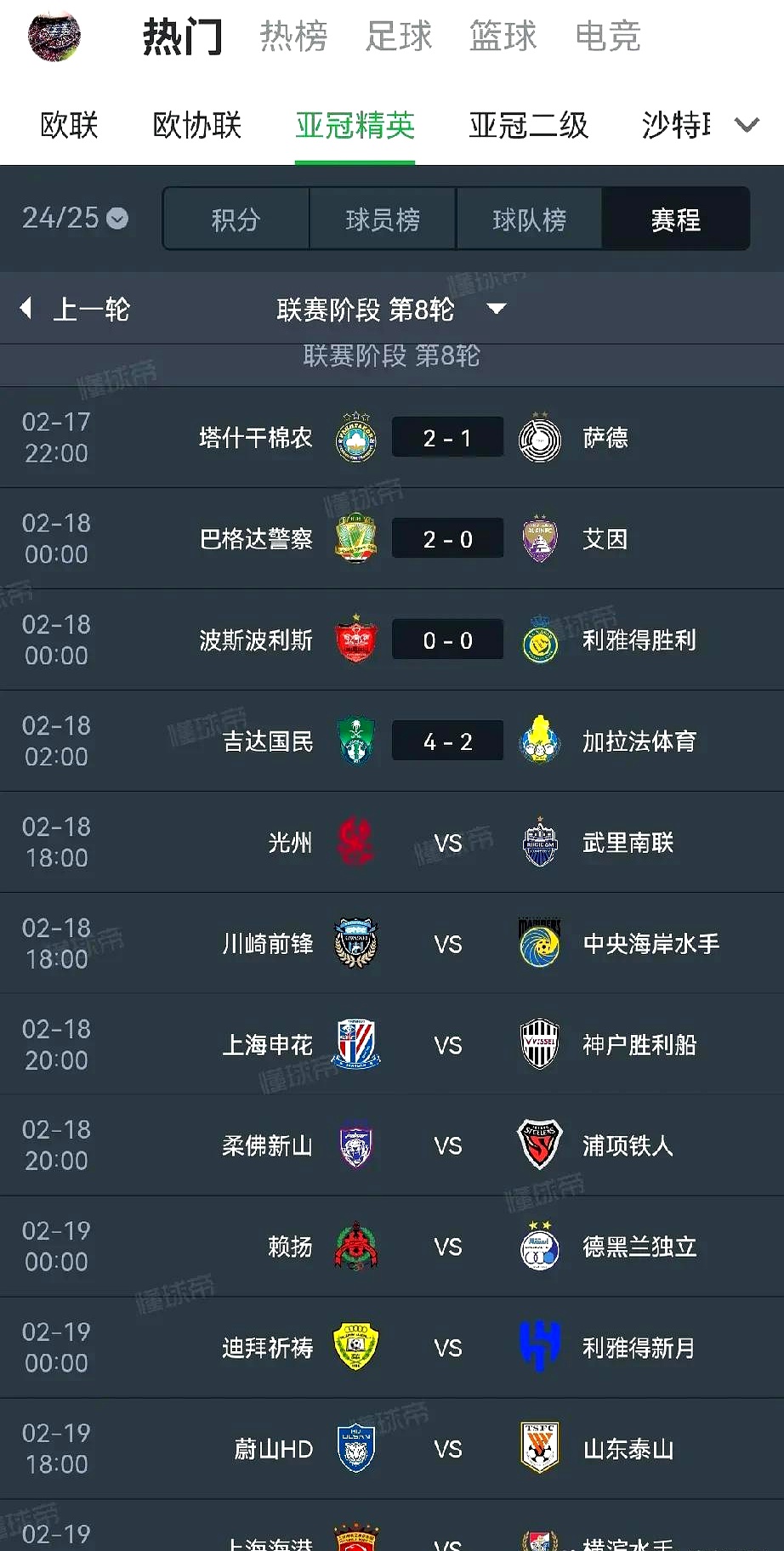Click the 川崎前锋 club logo
The image size is (784, 1551).
pyautogui.click(x=356, y=943)
